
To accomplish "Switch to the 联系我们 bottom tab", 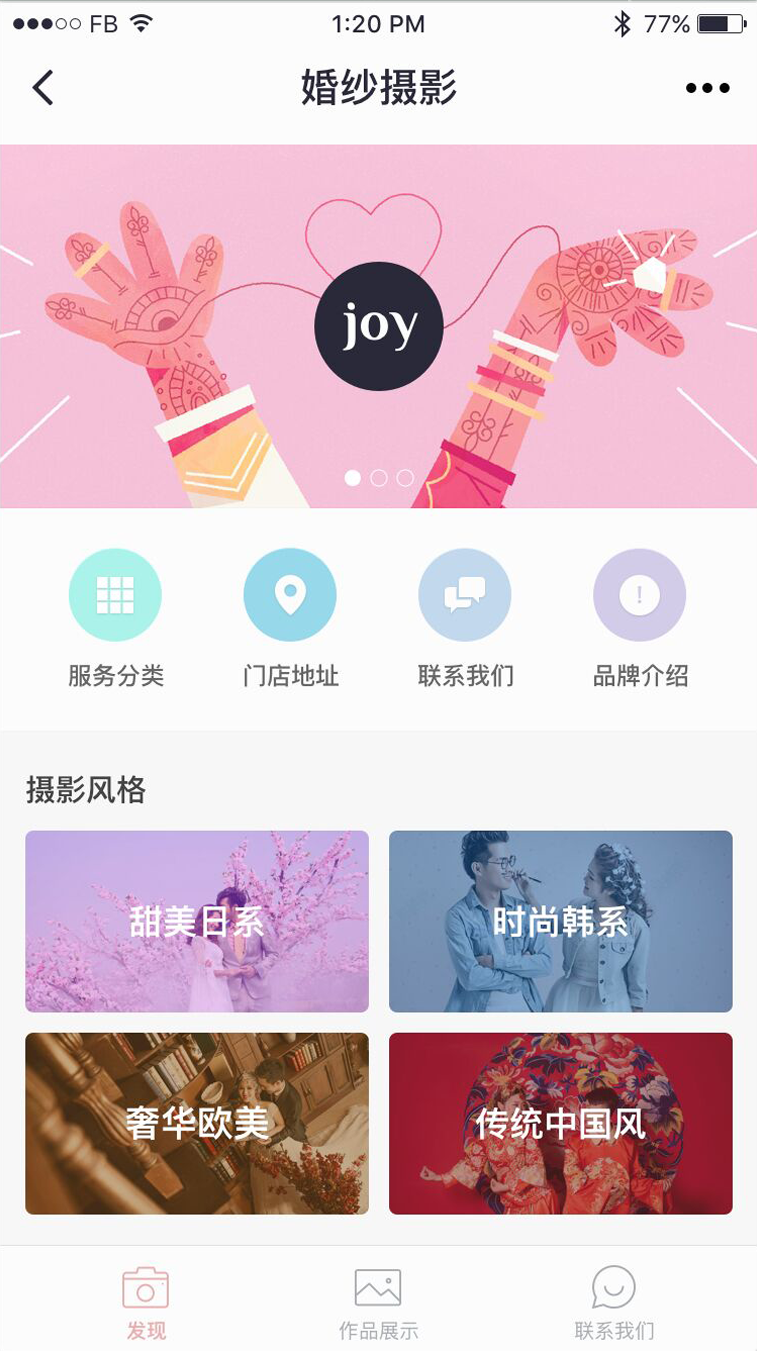I will pos(614,1303).
